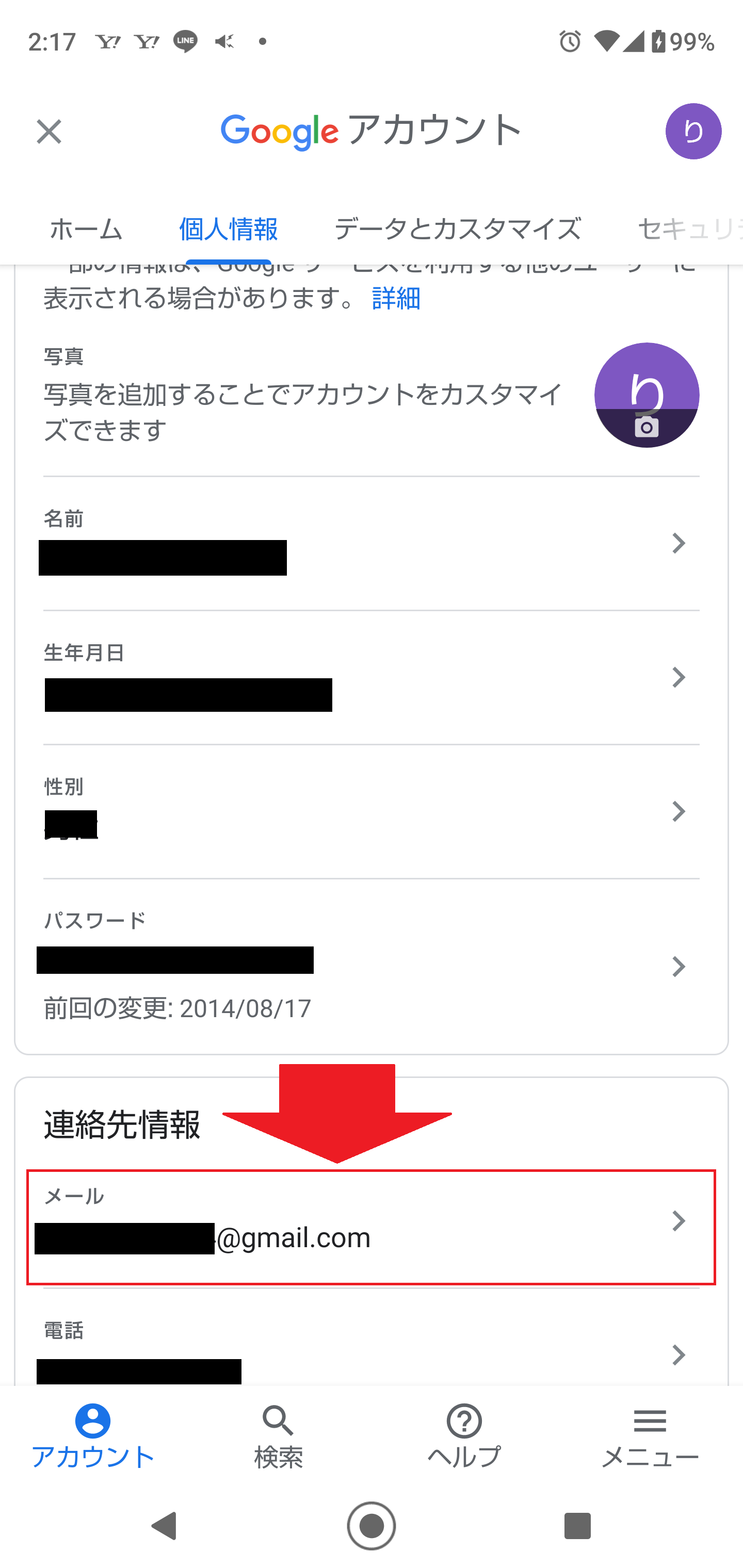Switch to the データとカスタマイズ tab

(x=457, y=230)
